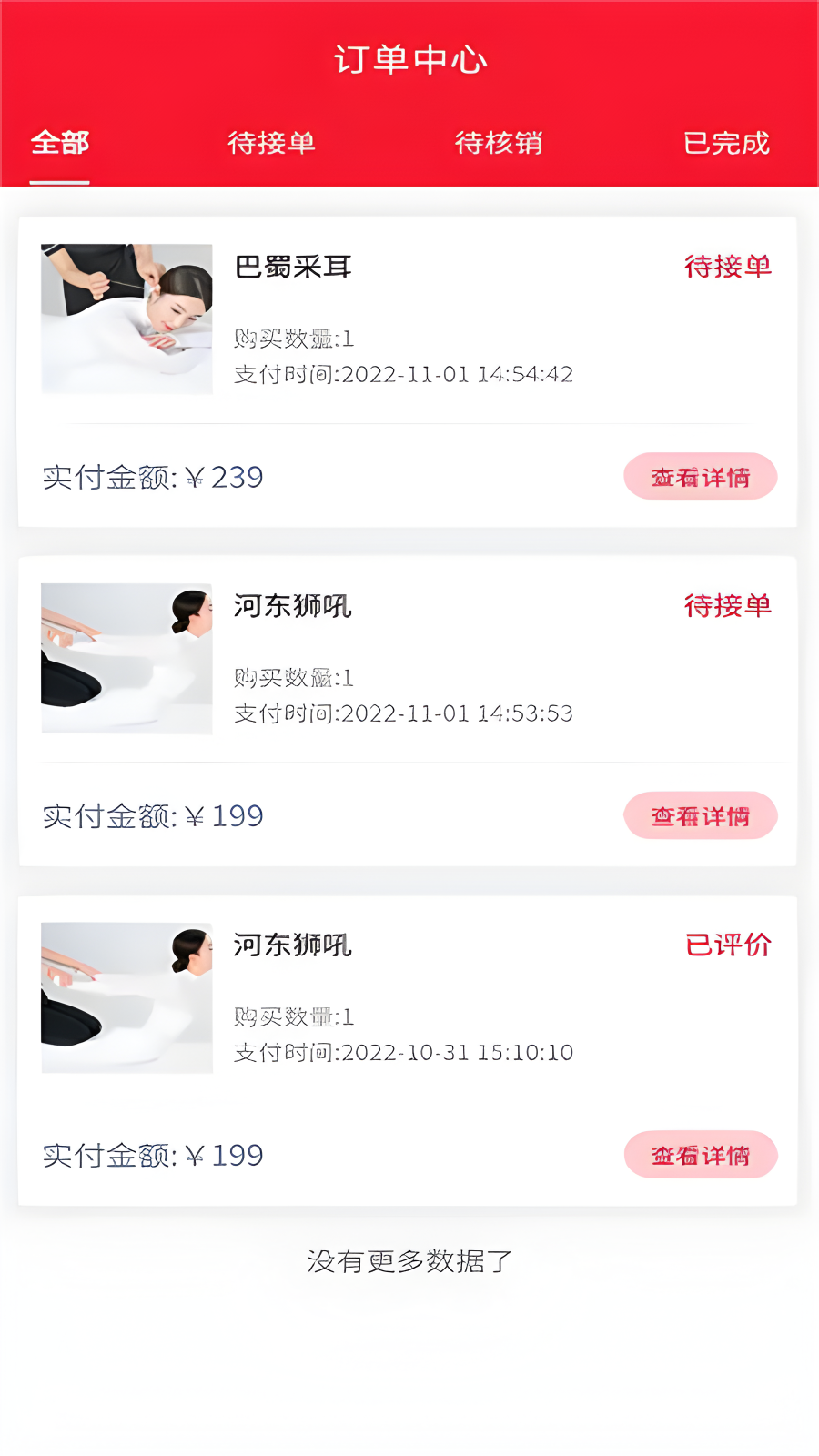Switch to the 全部 tab
This screenshot has height=1456, width=819.
[x=60, y=143]
